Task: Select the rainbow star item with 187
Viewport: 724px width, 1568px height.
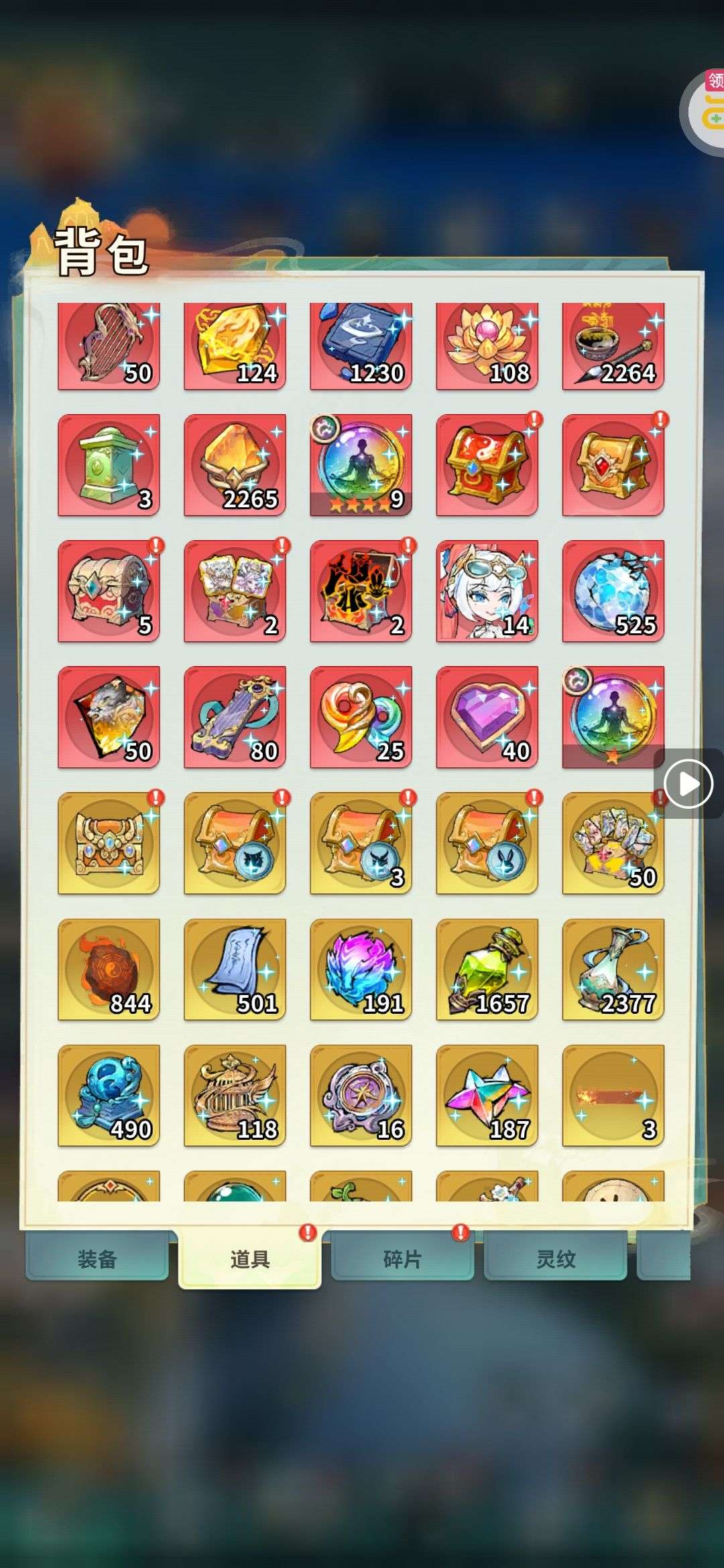Action: pyautogui.click(x=487, y=1095)
